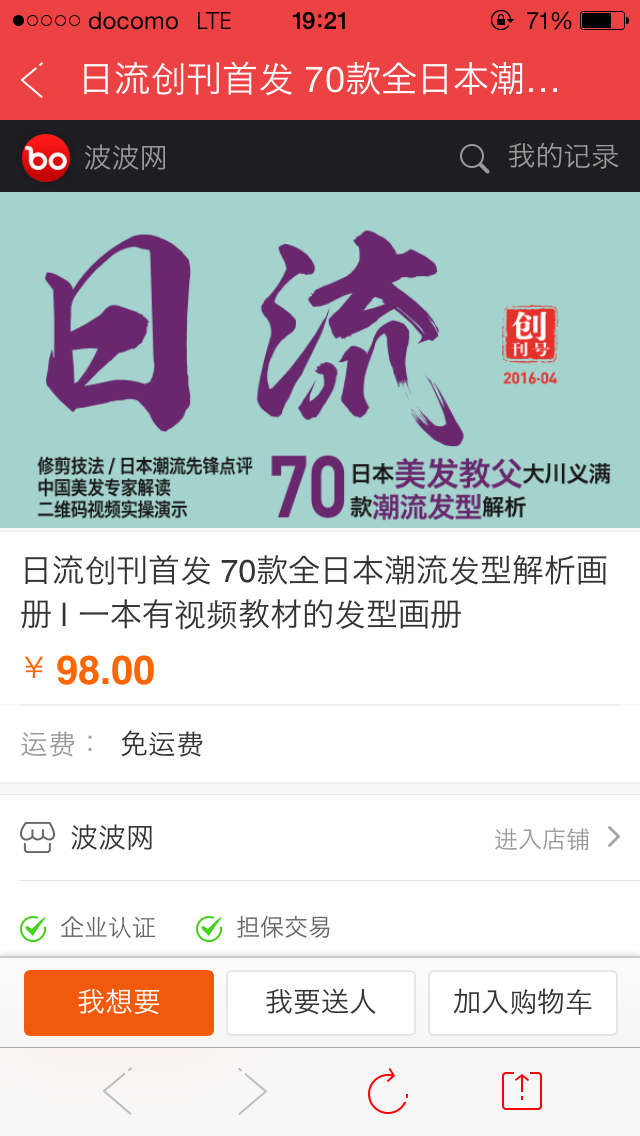The image size is (640, 1136).
Task: Go forward with the bottom right arrow
Action: coord(252,1090)
